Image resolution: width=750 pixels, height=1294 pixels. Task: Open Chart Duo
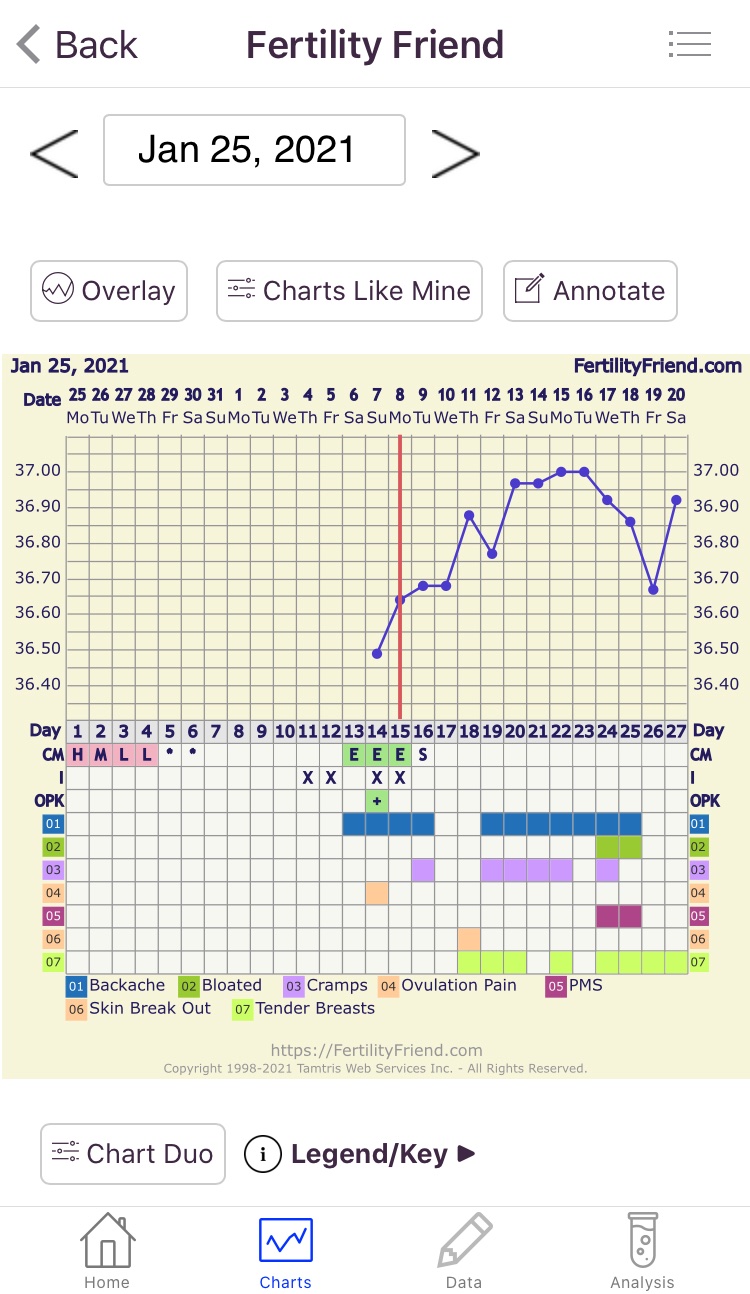pyautogui.click(x=133, y=1154)
